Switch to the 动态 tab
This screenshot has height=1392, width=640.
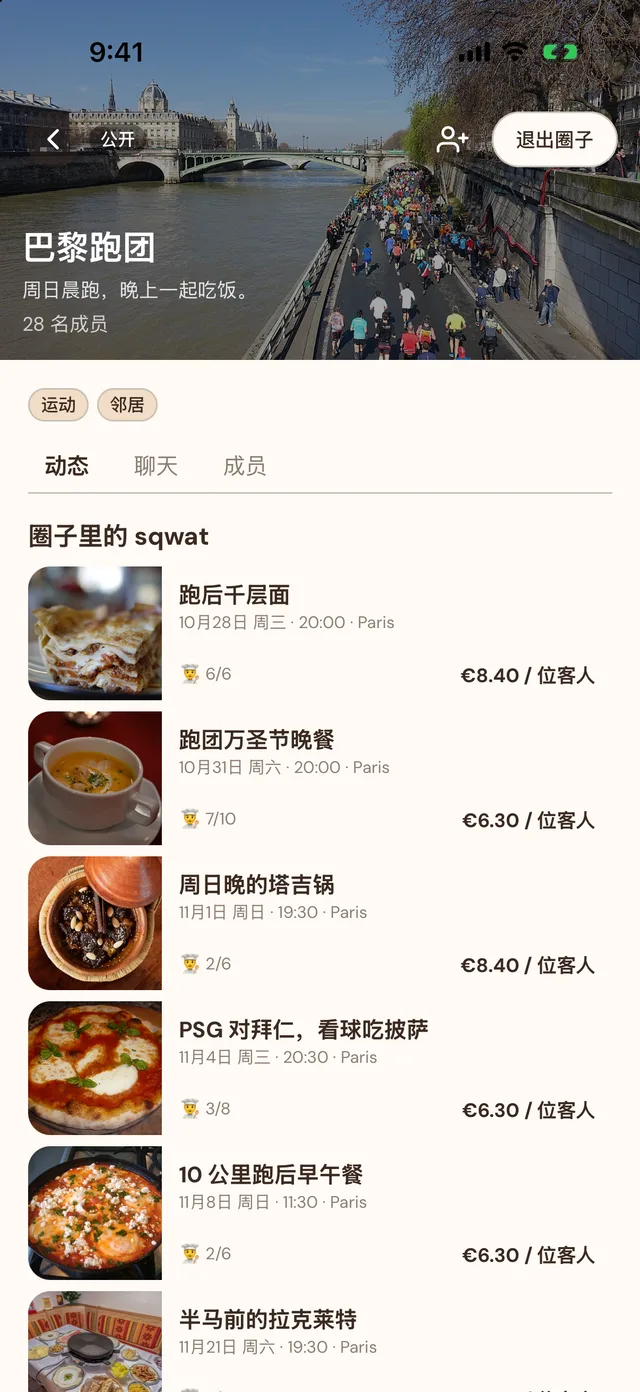[67, 466]
